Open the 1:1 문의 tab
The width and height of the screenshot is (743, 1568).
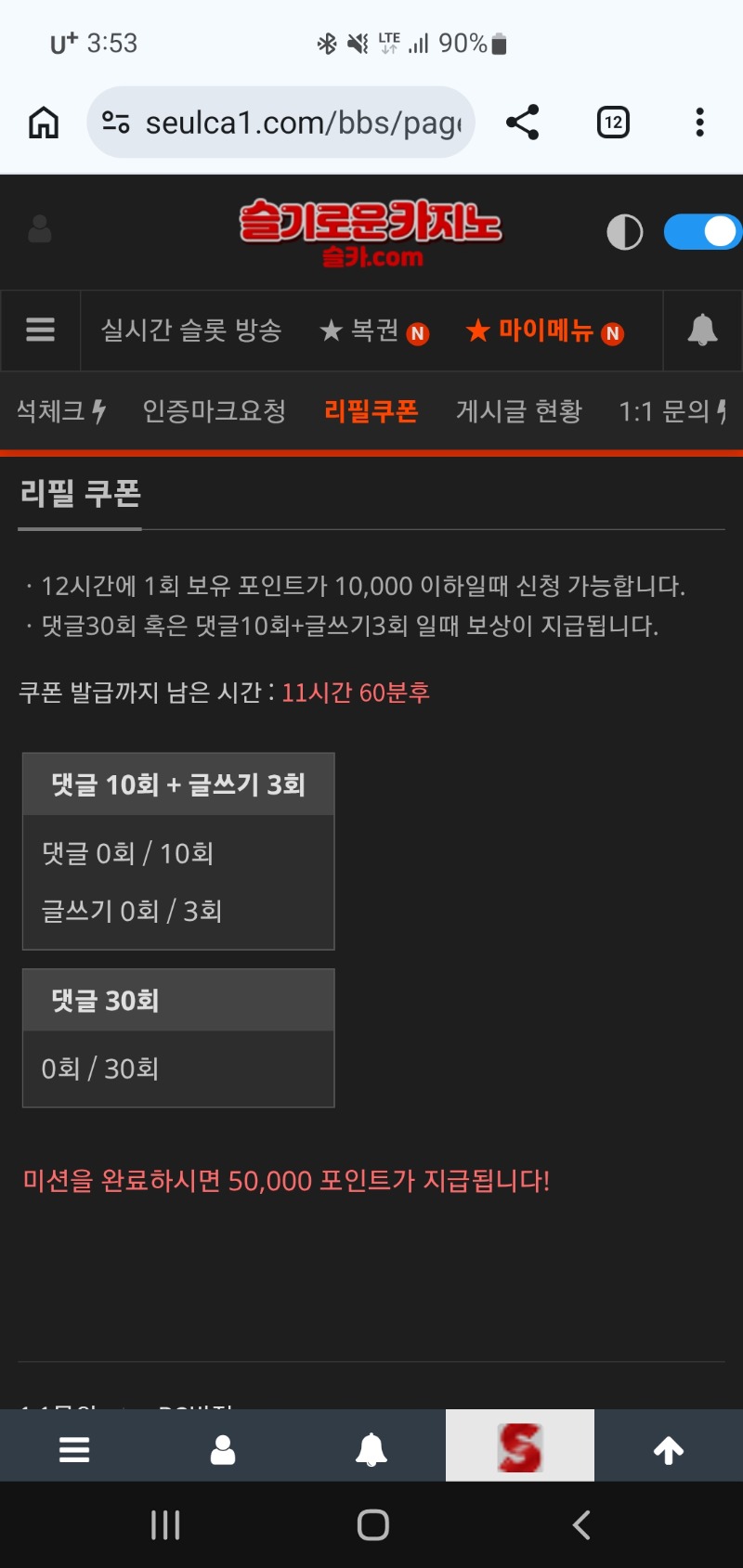[x=672, y=411]
